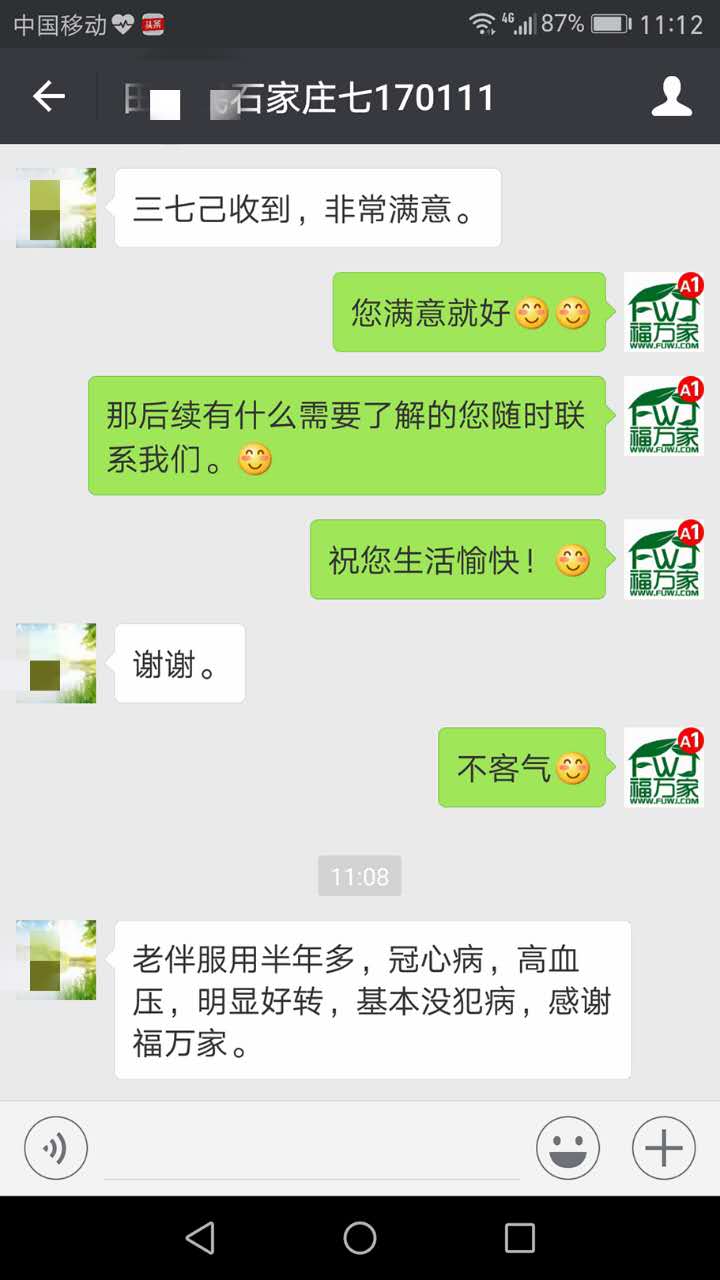Open recent apps from navigation bar
Viewport: 720px width, 1280px height.
tap(519, 1238)
